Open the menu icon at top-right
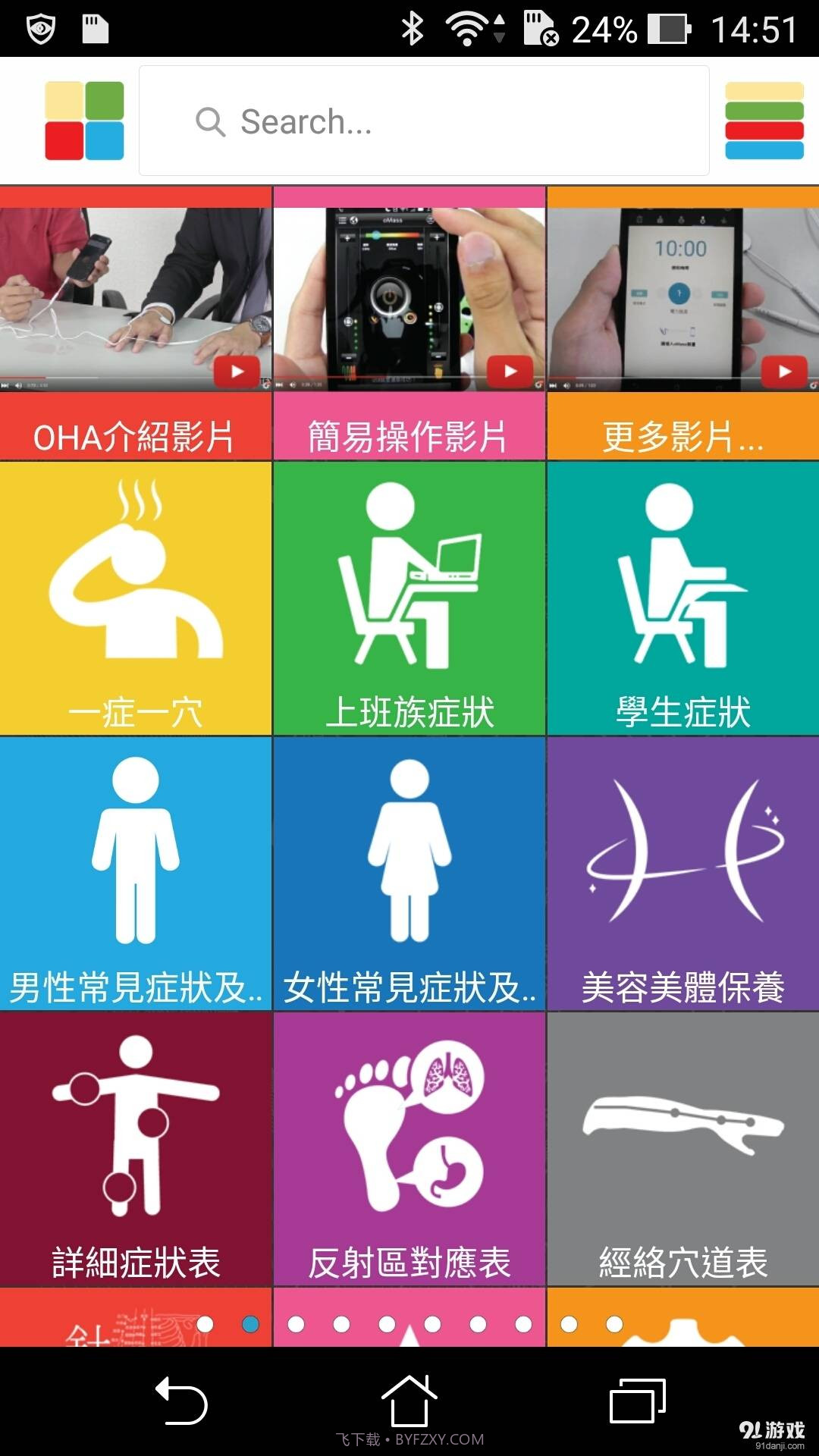Viewport: 819px width, 1456px height. click(764, 119)
